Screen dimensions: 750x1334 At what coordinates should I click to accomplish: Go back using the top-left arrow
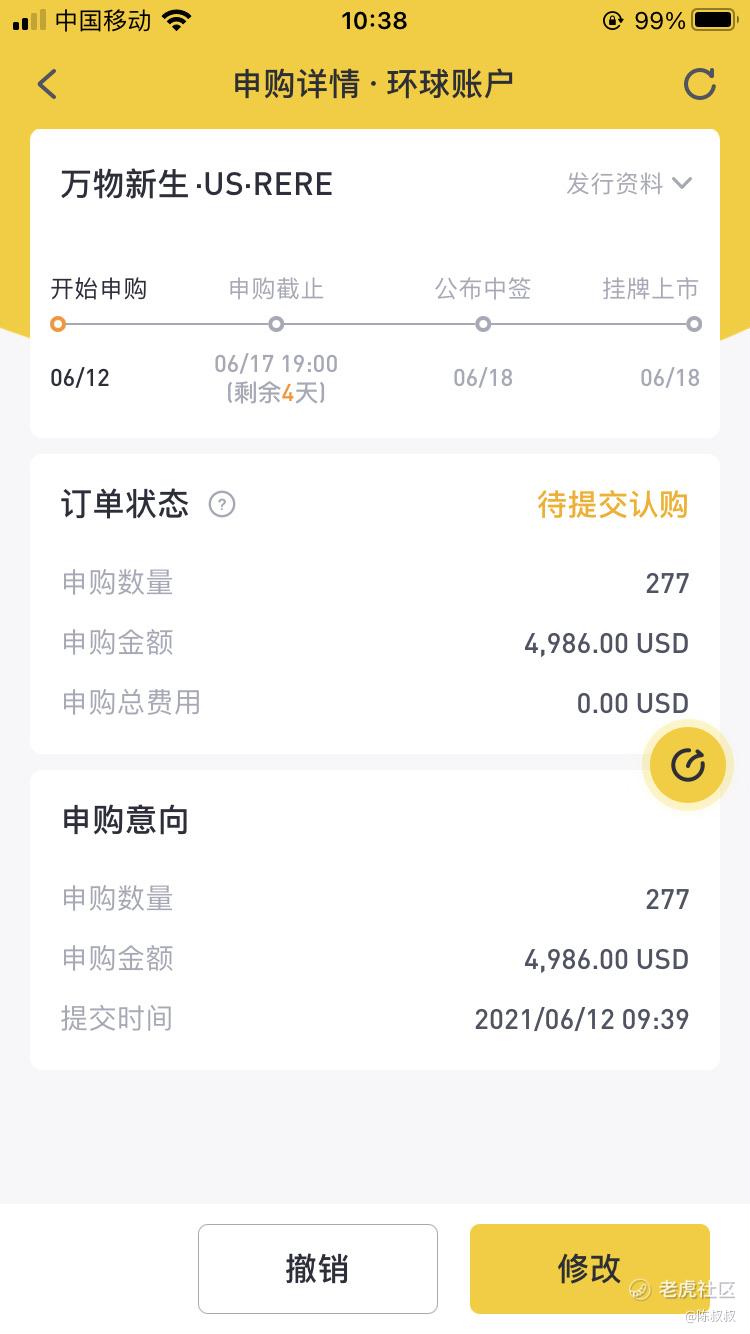(47, 84)
